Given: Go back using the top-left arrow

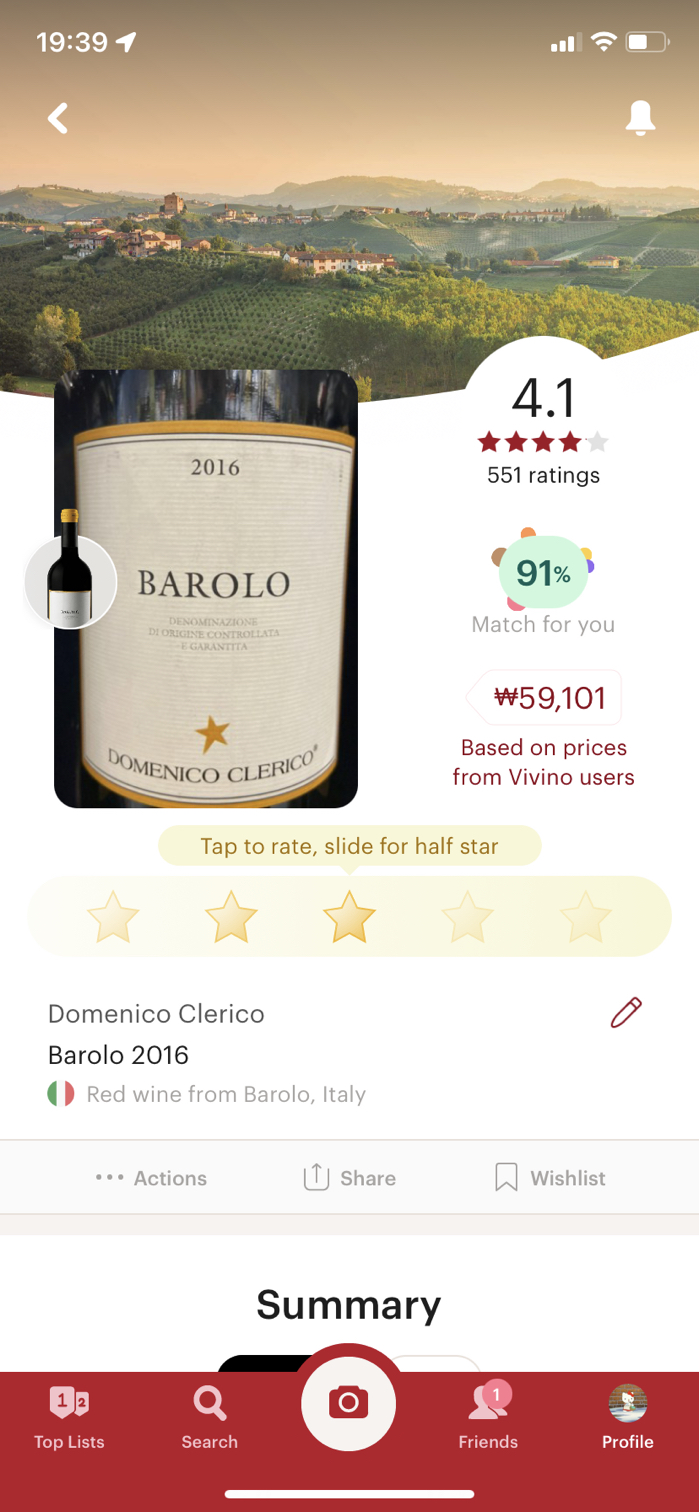Looking at the screenshot, I should pos(58,118).
